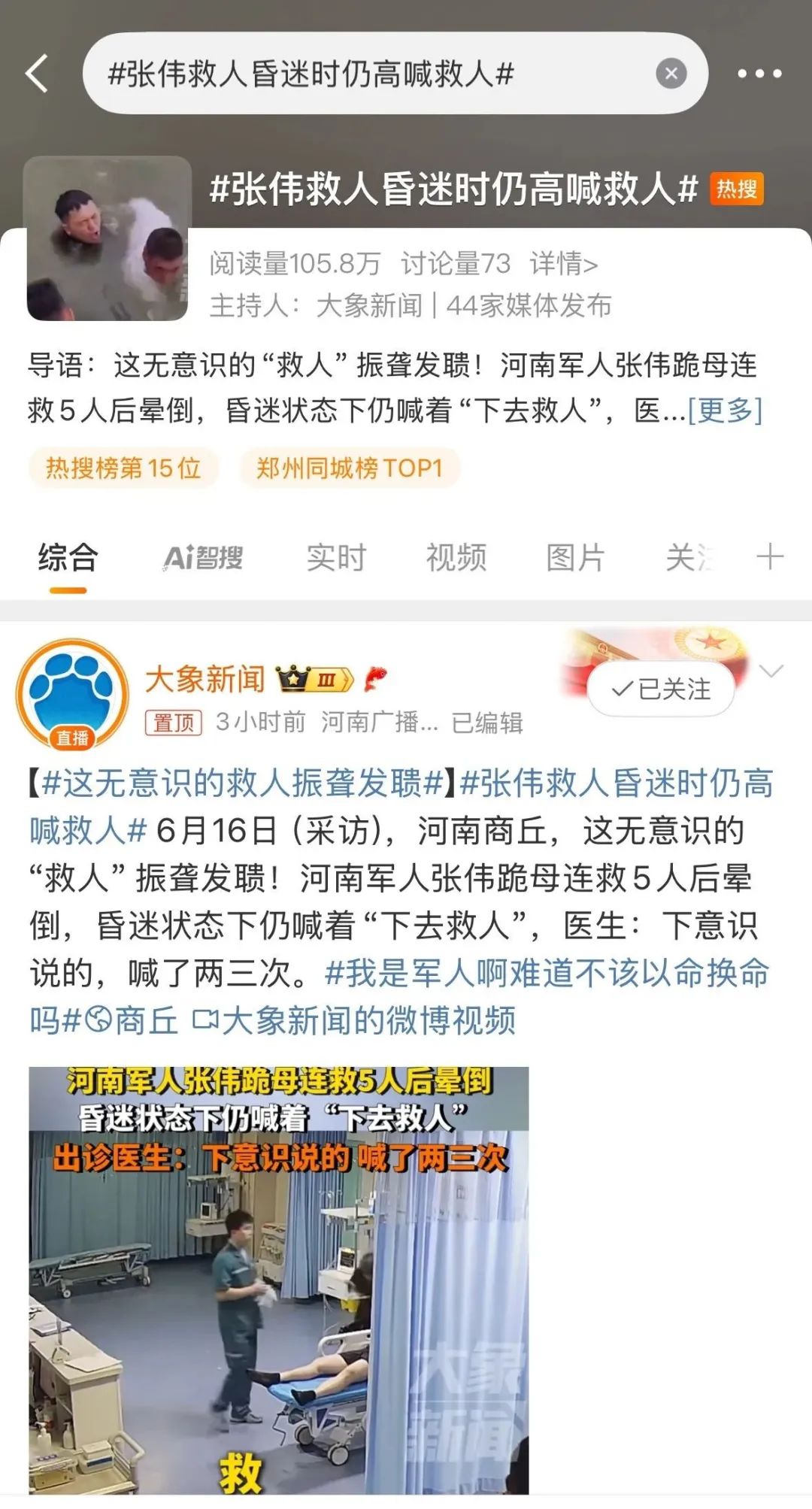Go back using the top-left arrow
Image resolution: width=812 pixels, height=1509 pixels.
[x=38, y=74]
